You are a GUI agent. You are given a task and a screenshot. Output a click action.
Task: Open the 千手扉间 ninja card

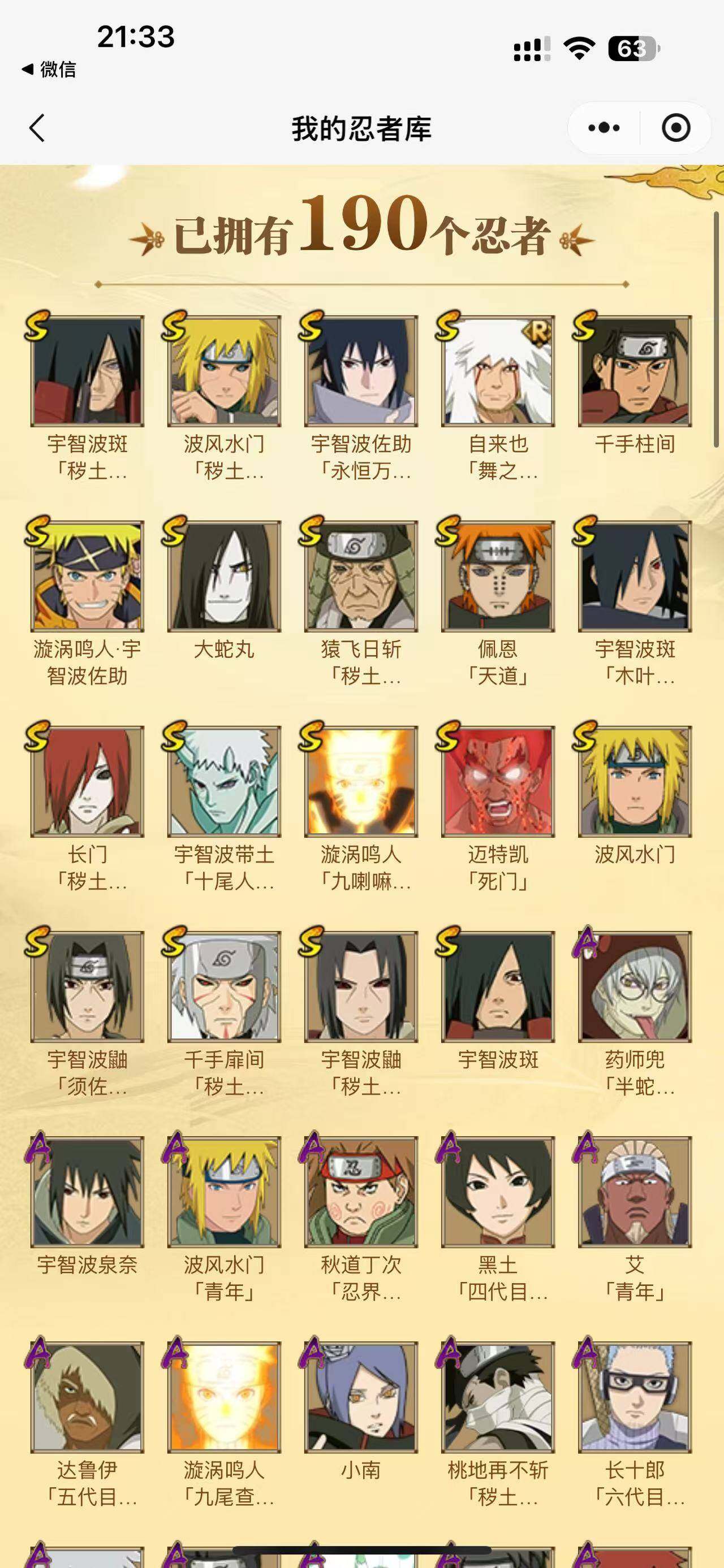224,987
